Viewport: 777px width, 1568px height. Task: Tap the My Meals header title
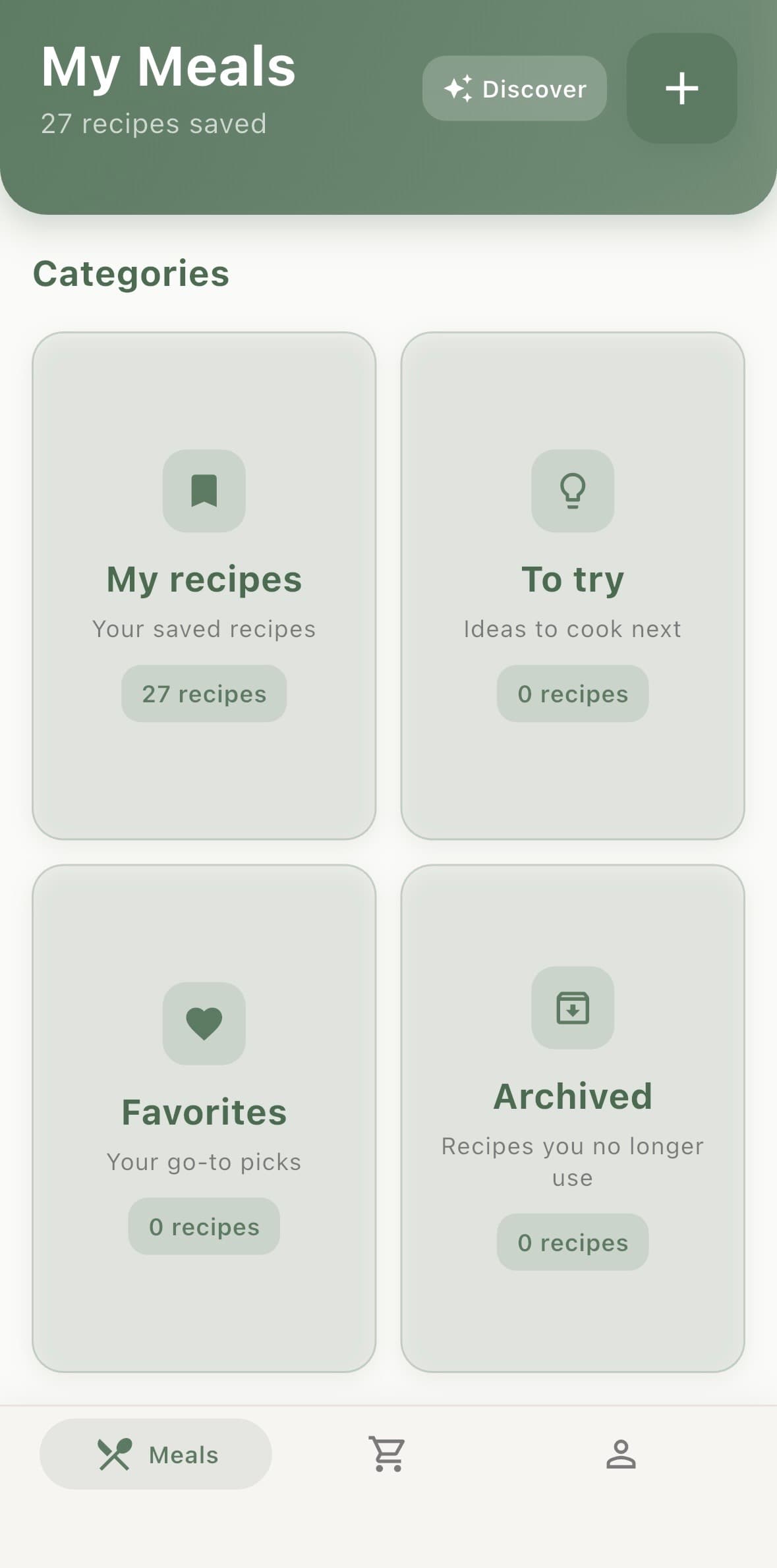pyautogui.click(x=167, y=65)
